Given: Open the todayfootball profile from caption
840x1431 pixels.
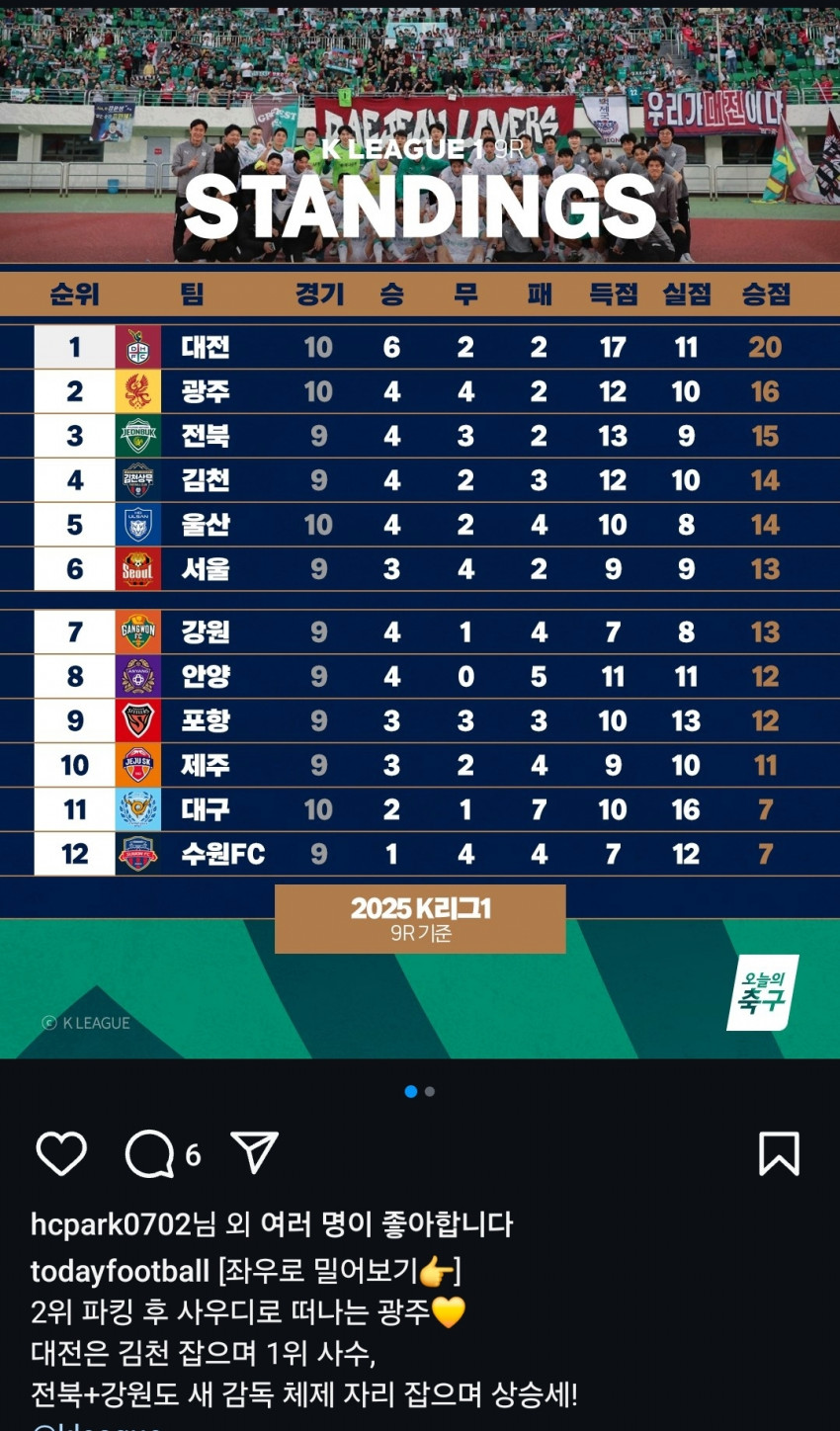Looking at the screenshot, I should (120, 1270).
